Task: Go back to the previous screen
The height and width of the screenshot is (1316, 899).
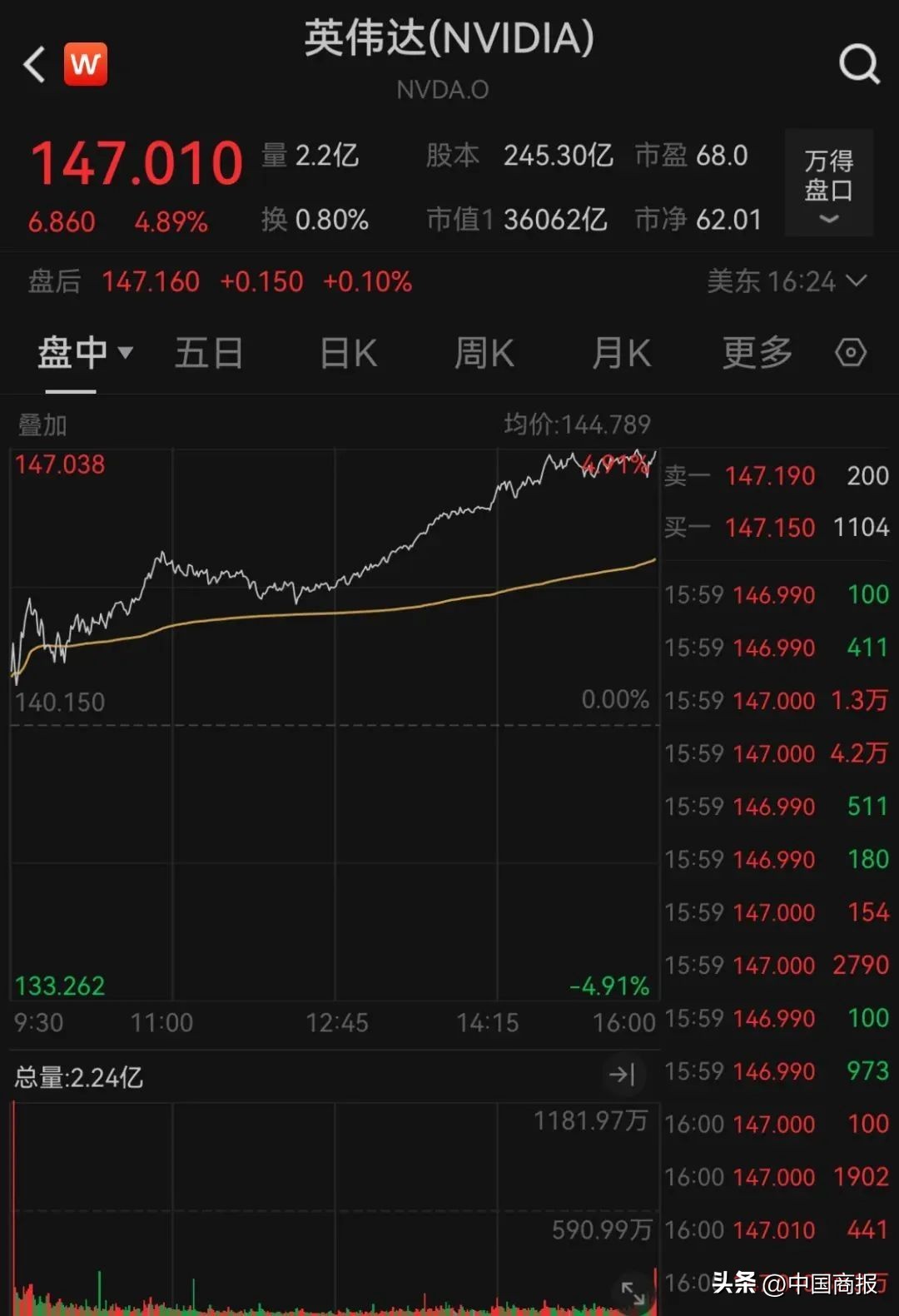Action: (x=35, y=64)
